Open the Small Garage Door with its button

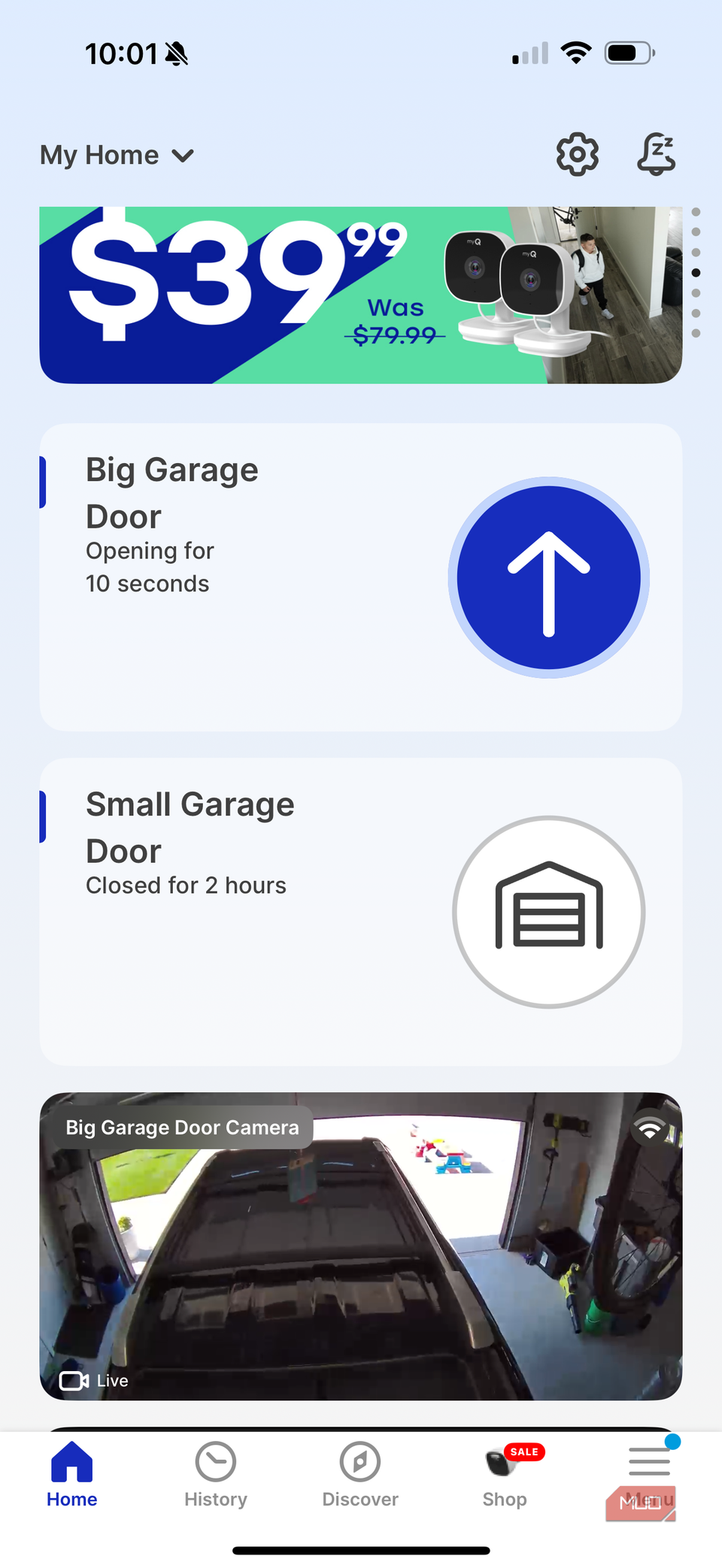tap(548, 912)
